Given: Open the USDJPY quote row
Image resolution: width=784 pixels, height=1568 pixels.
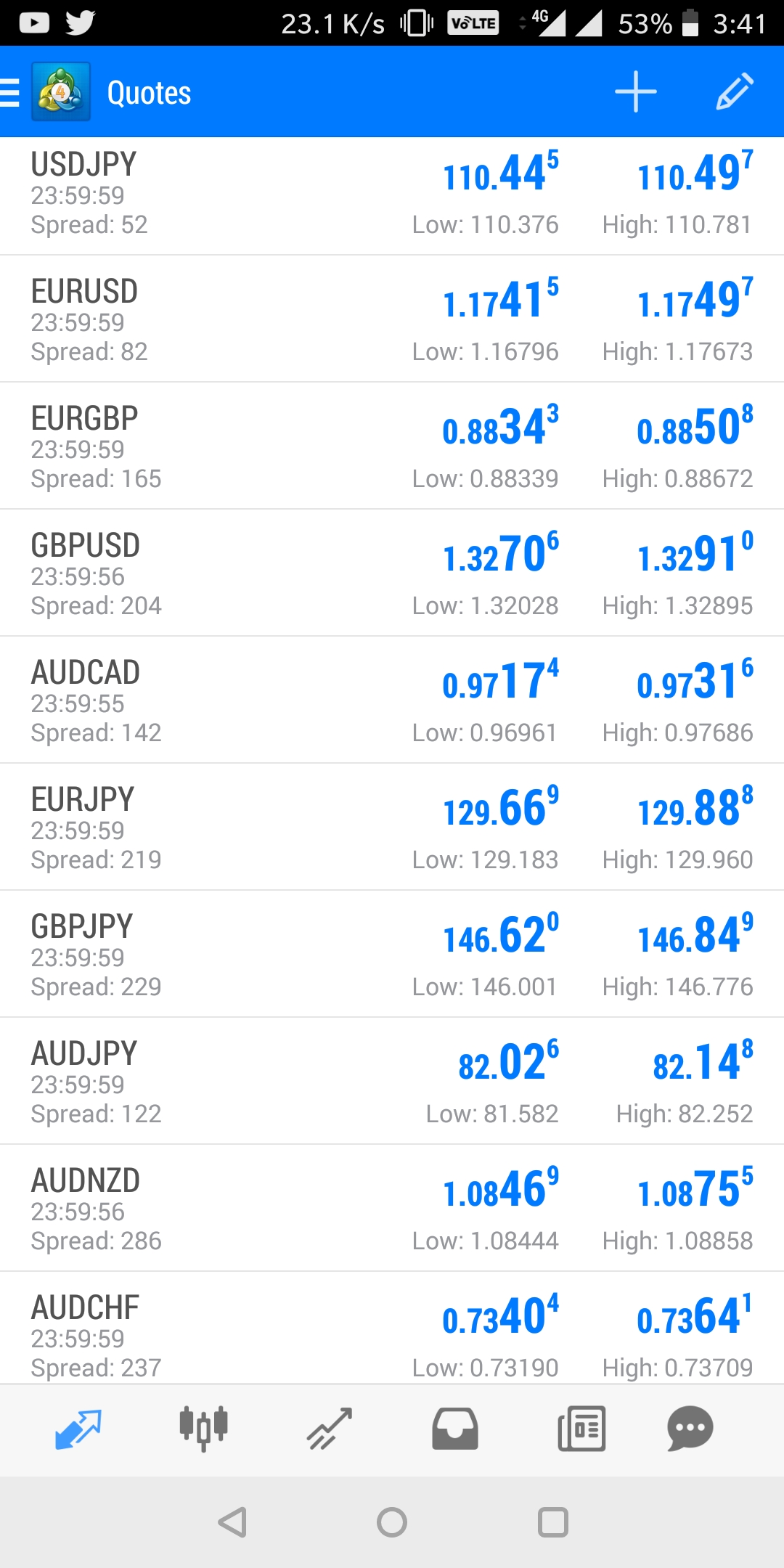Looking at the screenshot, I should tap(392, 195).
